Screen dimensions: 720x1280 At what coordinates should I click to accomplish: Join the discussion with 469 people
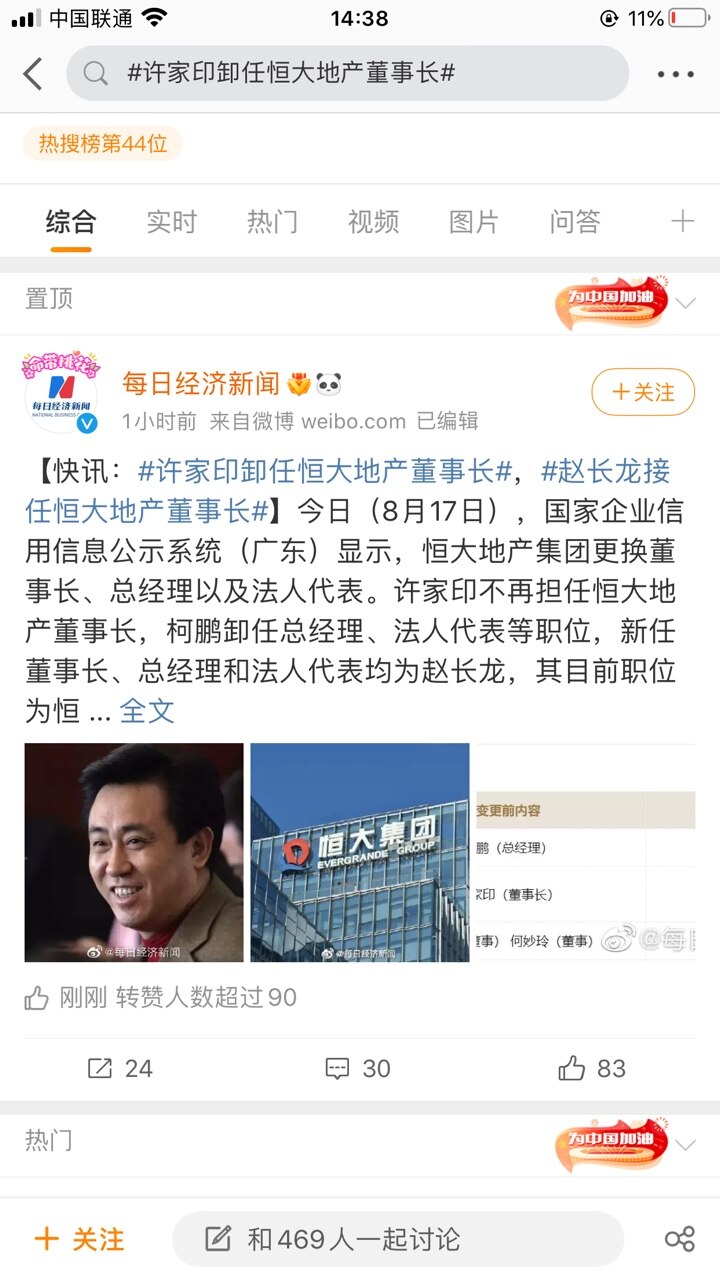398,1240
